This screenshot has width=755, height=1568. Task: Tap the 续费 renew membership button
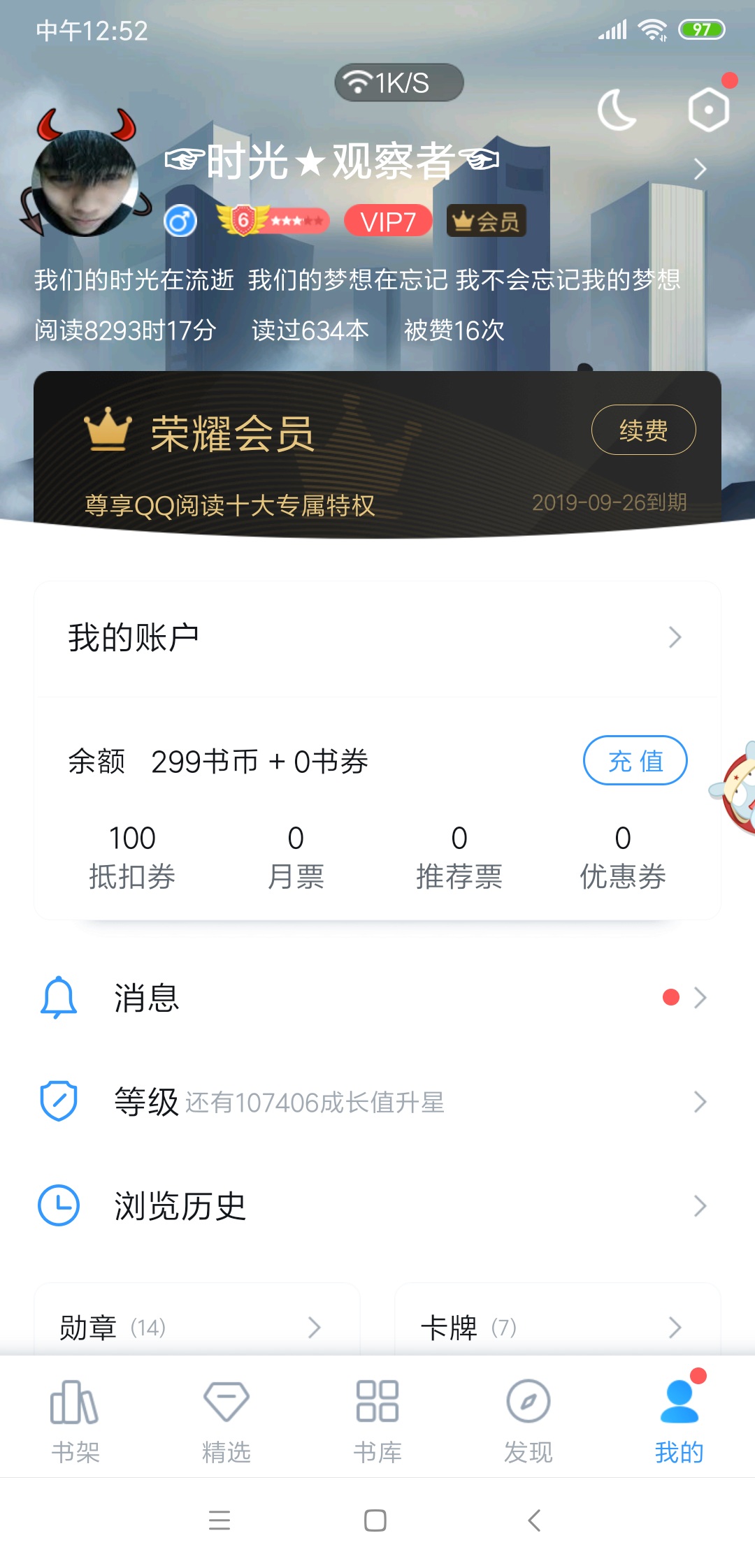643,430
